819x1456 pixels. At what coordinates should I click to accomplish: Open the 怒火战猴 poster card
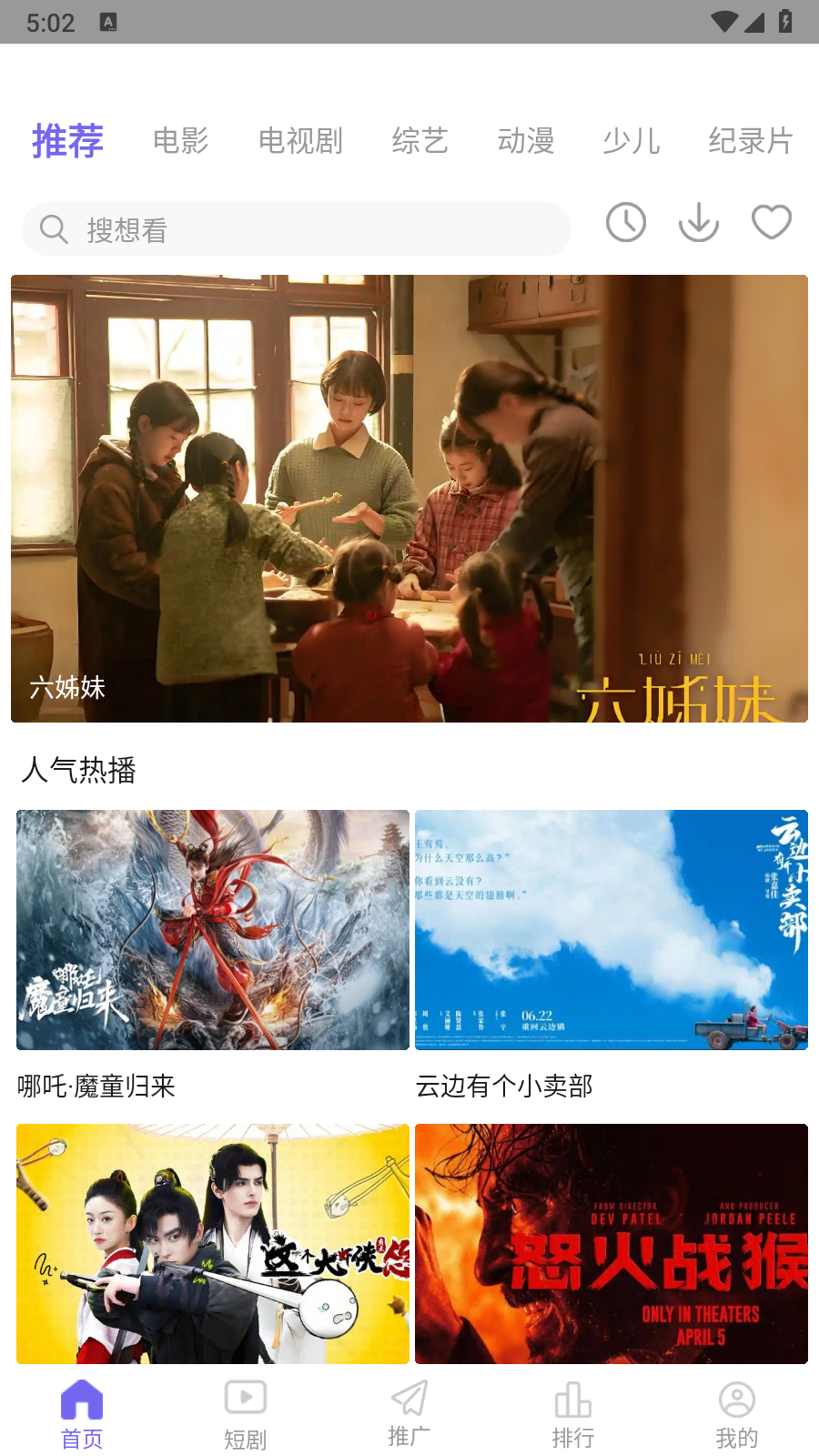612,1243
